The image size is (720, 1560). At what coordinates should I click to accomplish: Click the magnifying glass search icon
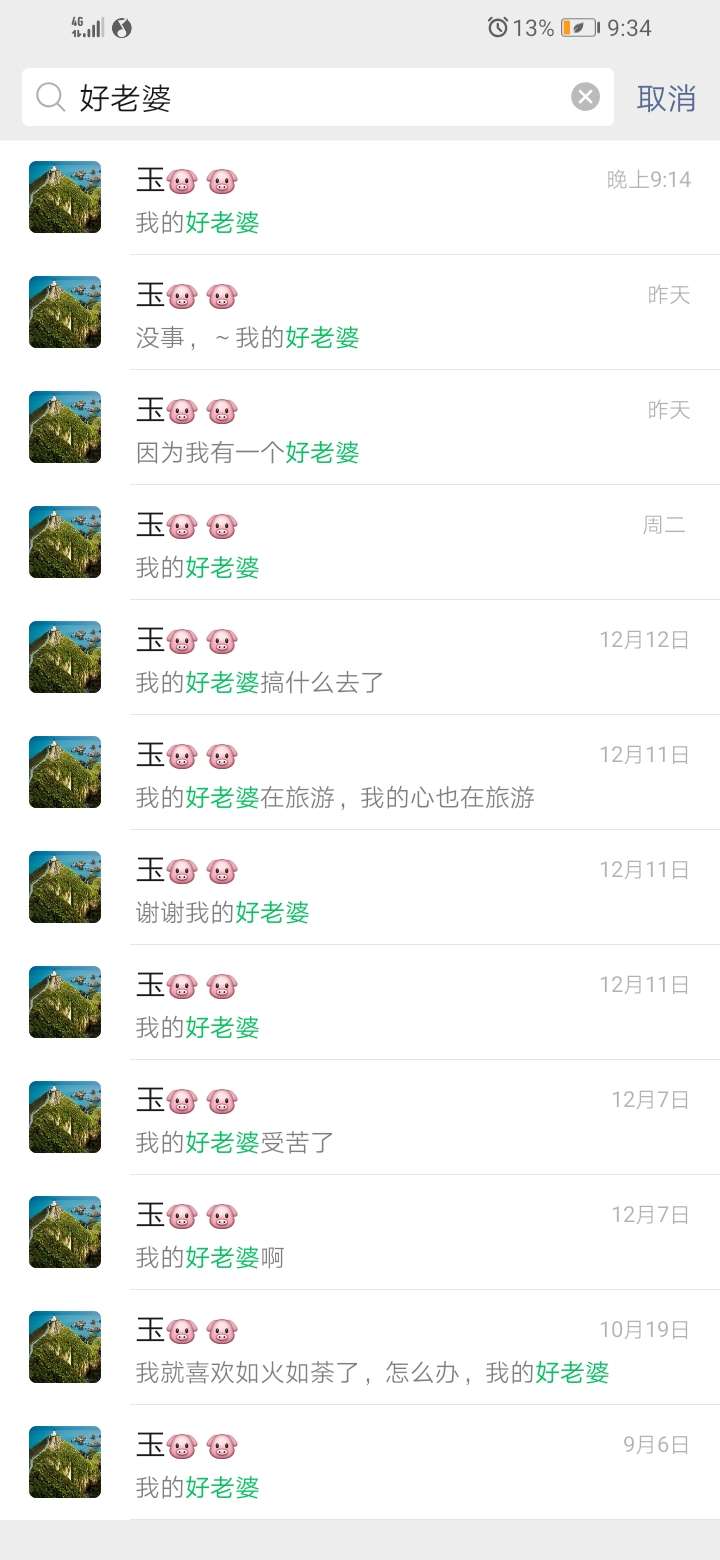click(x=48, y=96)
